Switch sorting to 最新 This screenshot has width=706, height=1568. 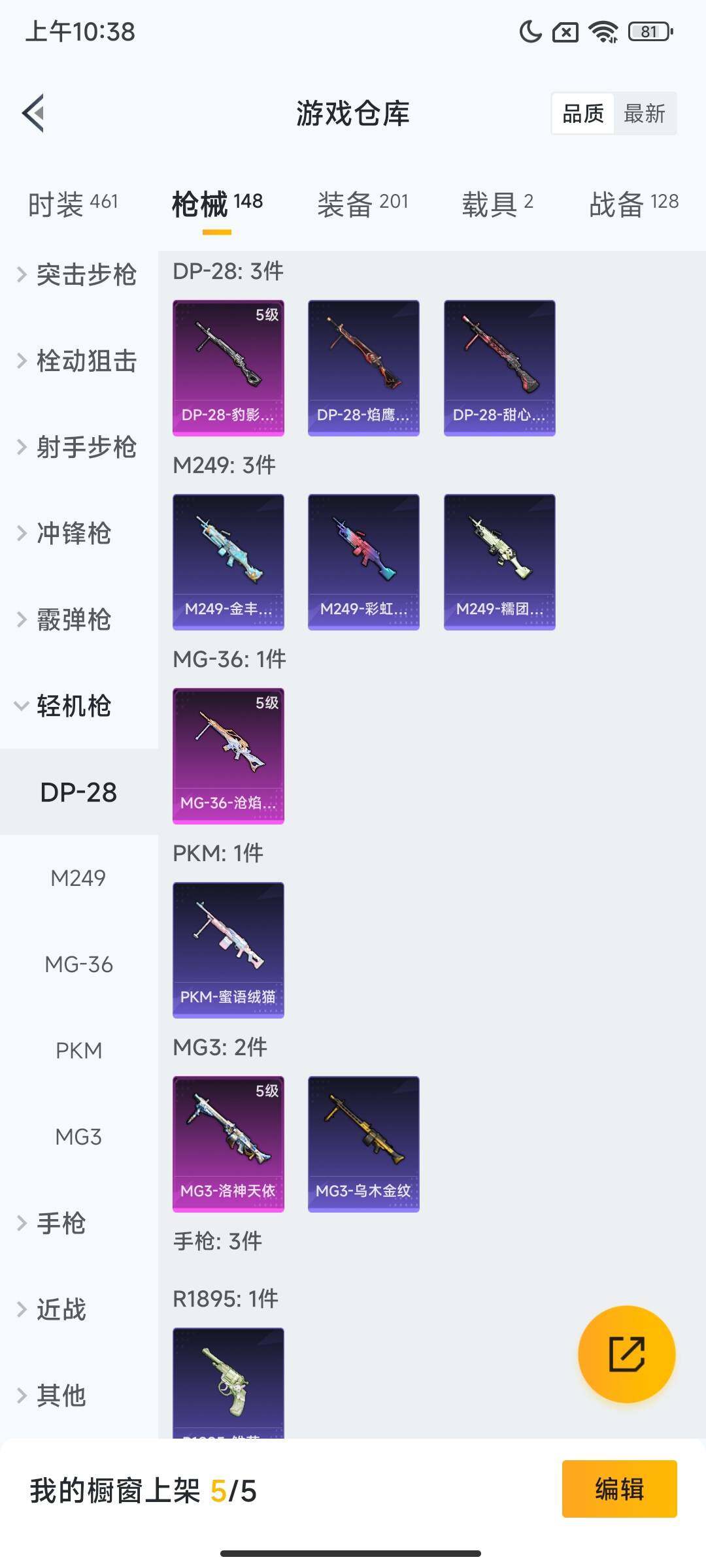pos(645,113)
